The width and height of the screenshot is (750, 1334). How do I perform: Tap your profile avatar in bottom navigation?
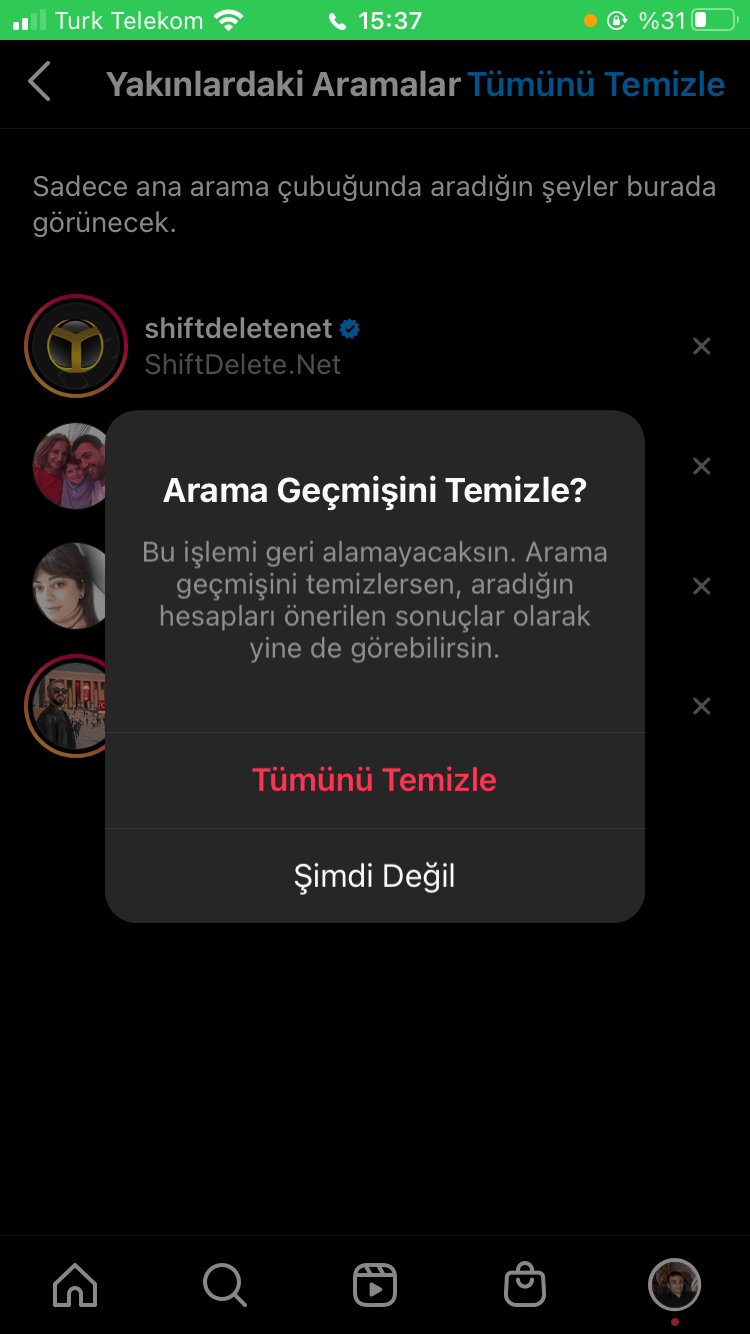(x=675, y=1285)
